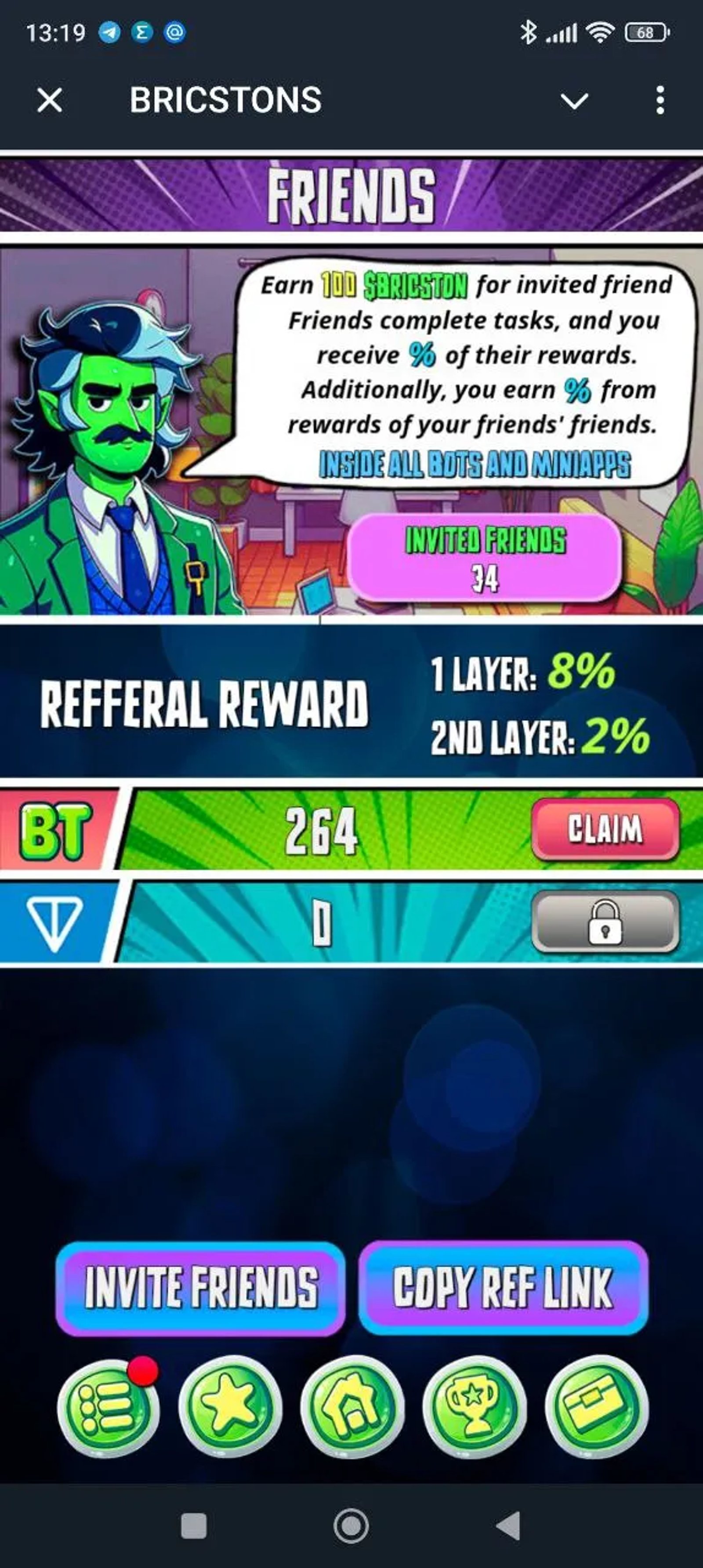Open the three-dot overflow menu
This screenshot has width=703, height=1568.
pos(660,100)
